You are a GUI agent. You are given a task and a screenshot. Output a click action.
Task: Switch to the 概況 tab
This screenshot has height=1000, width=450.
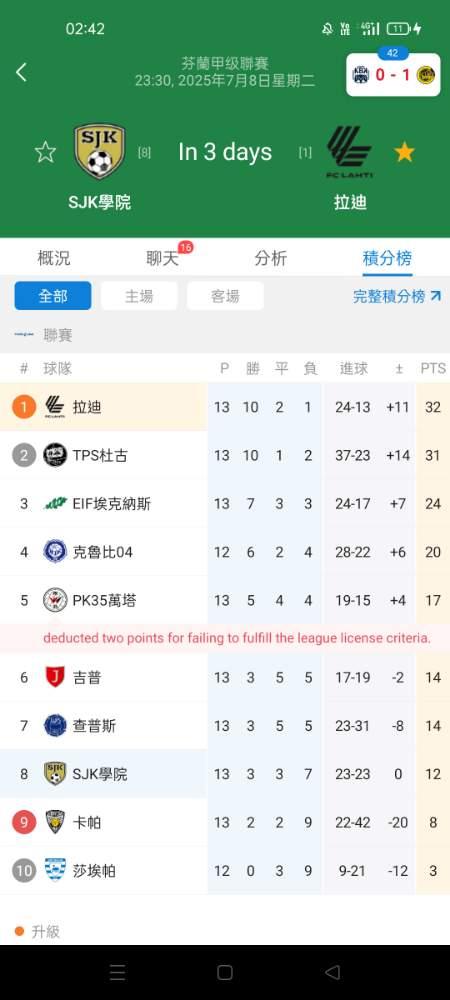(54, 258)
